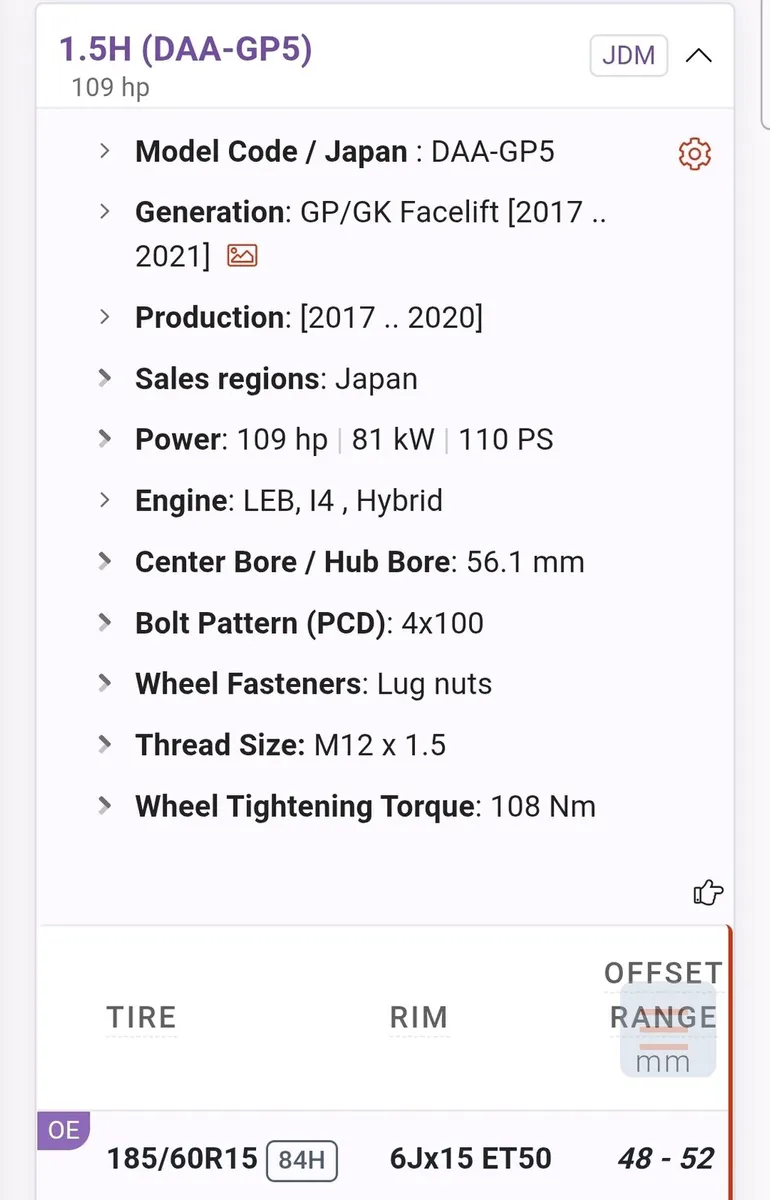Click the OE fitment badge
Image resolution: width=770 pixels, height=1200 pixels.
[x=63, y=1130]
